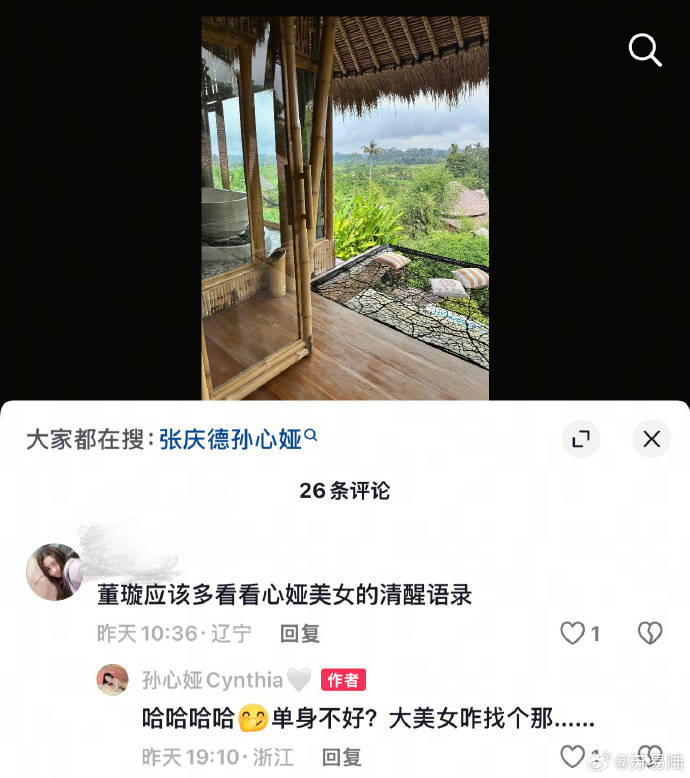Like the comment about 董璇
The height and width of the screenshot is (778, 690).
(573, 633)
